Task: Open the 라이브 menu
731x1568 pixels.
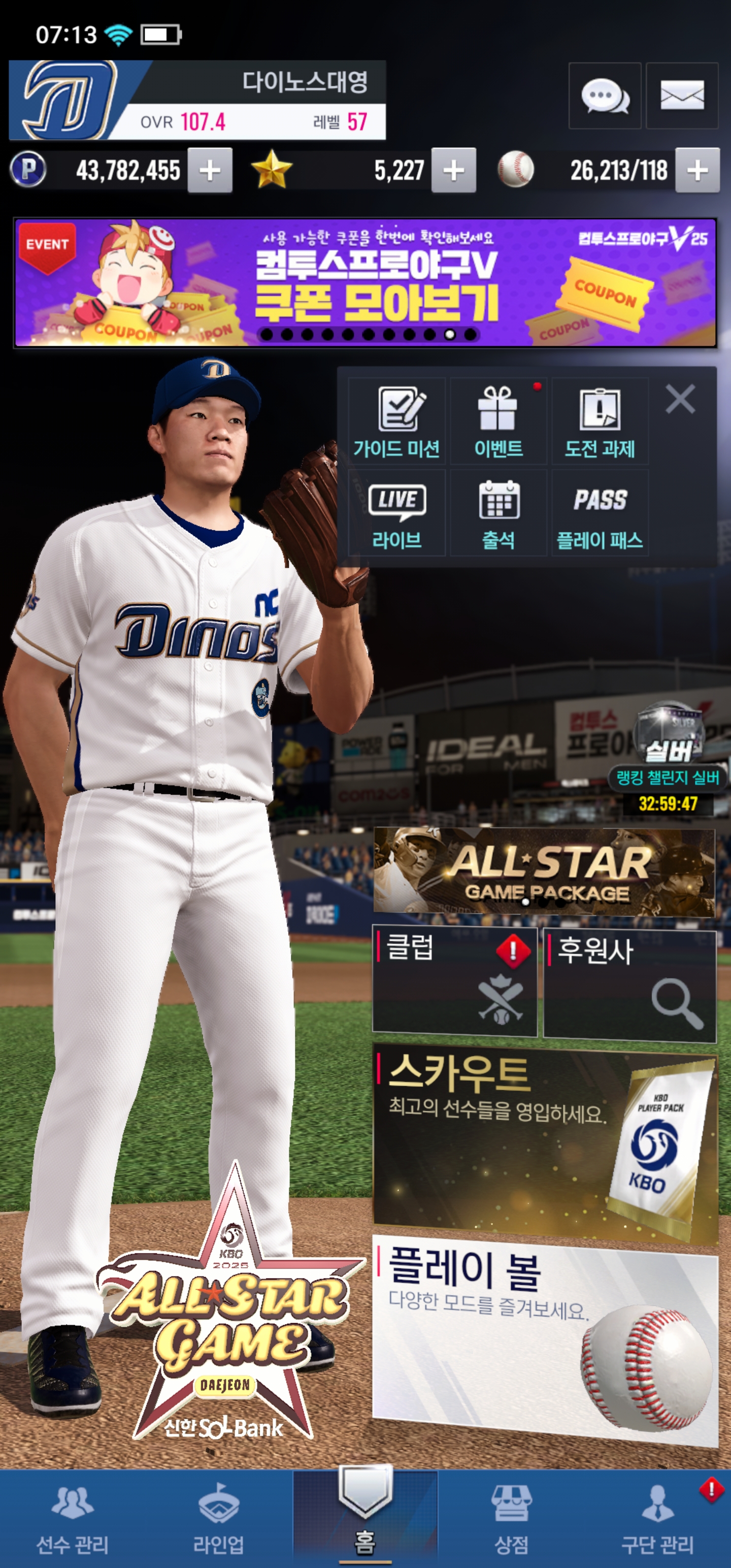Action: click(396, 513)
